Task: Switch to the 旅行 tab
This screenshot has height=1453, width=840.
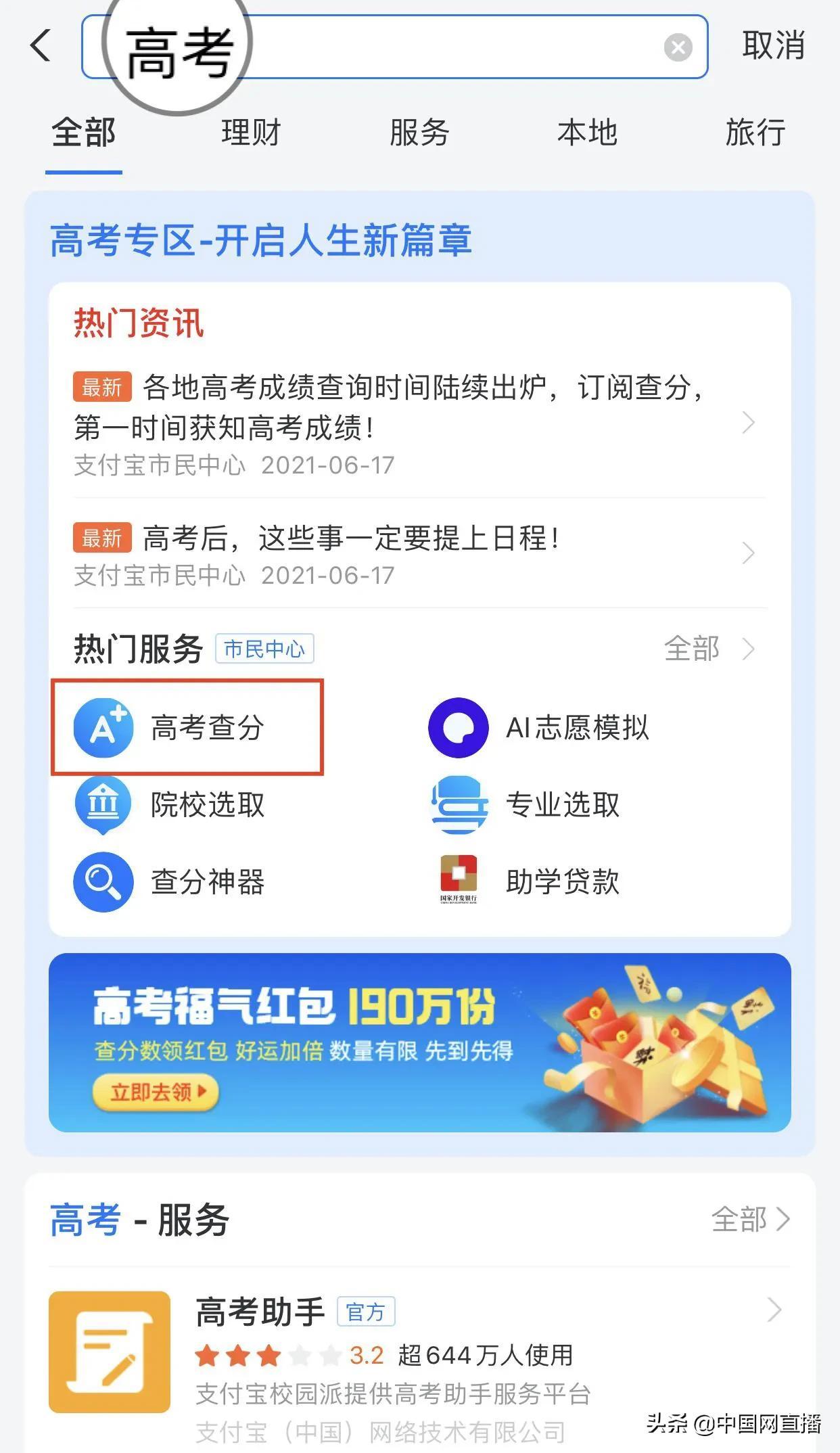Action: tap(755, 133)
